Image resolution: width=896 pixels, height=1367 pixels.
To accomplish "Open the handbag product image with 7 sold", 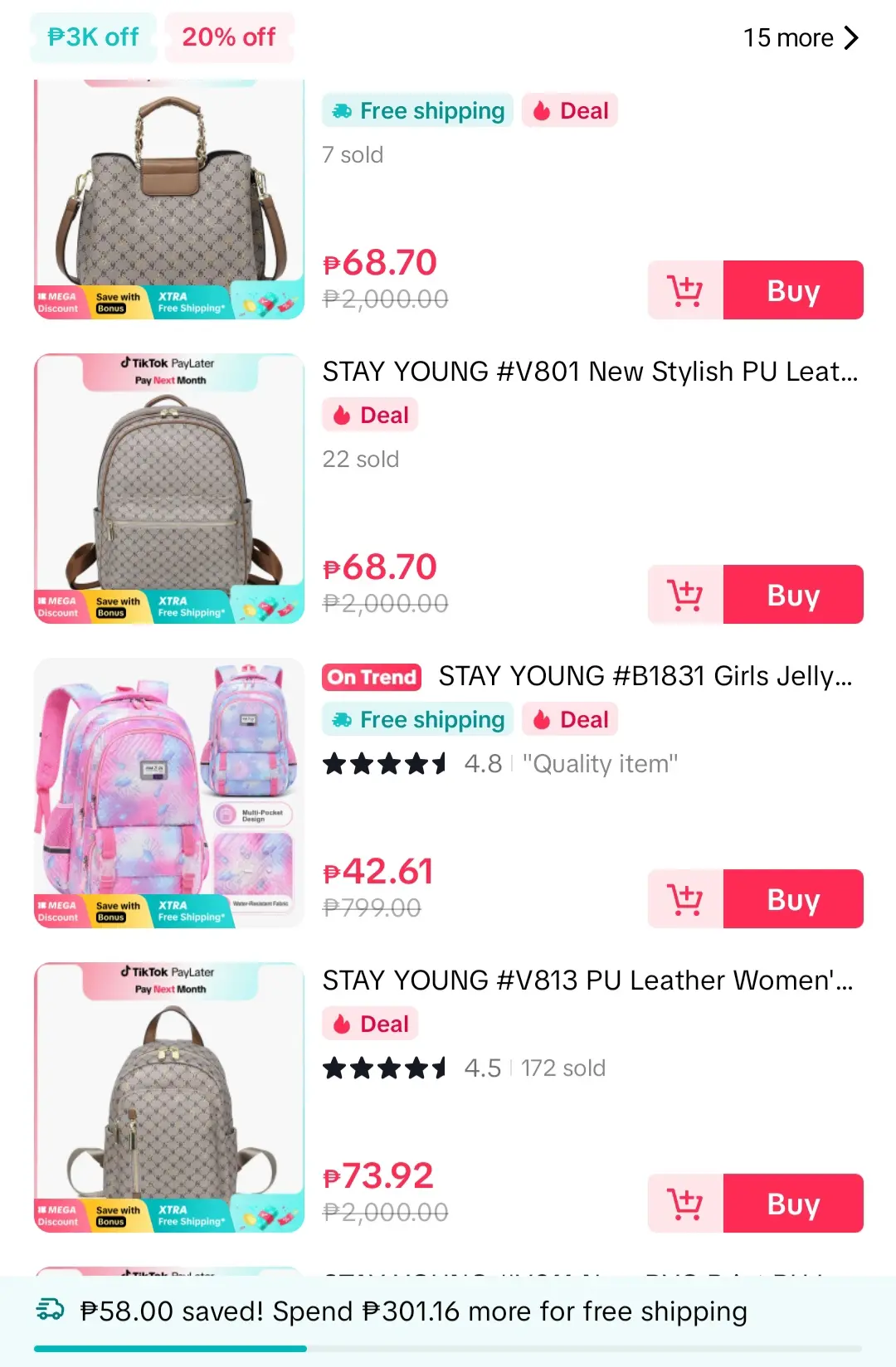I will (169, 199).
